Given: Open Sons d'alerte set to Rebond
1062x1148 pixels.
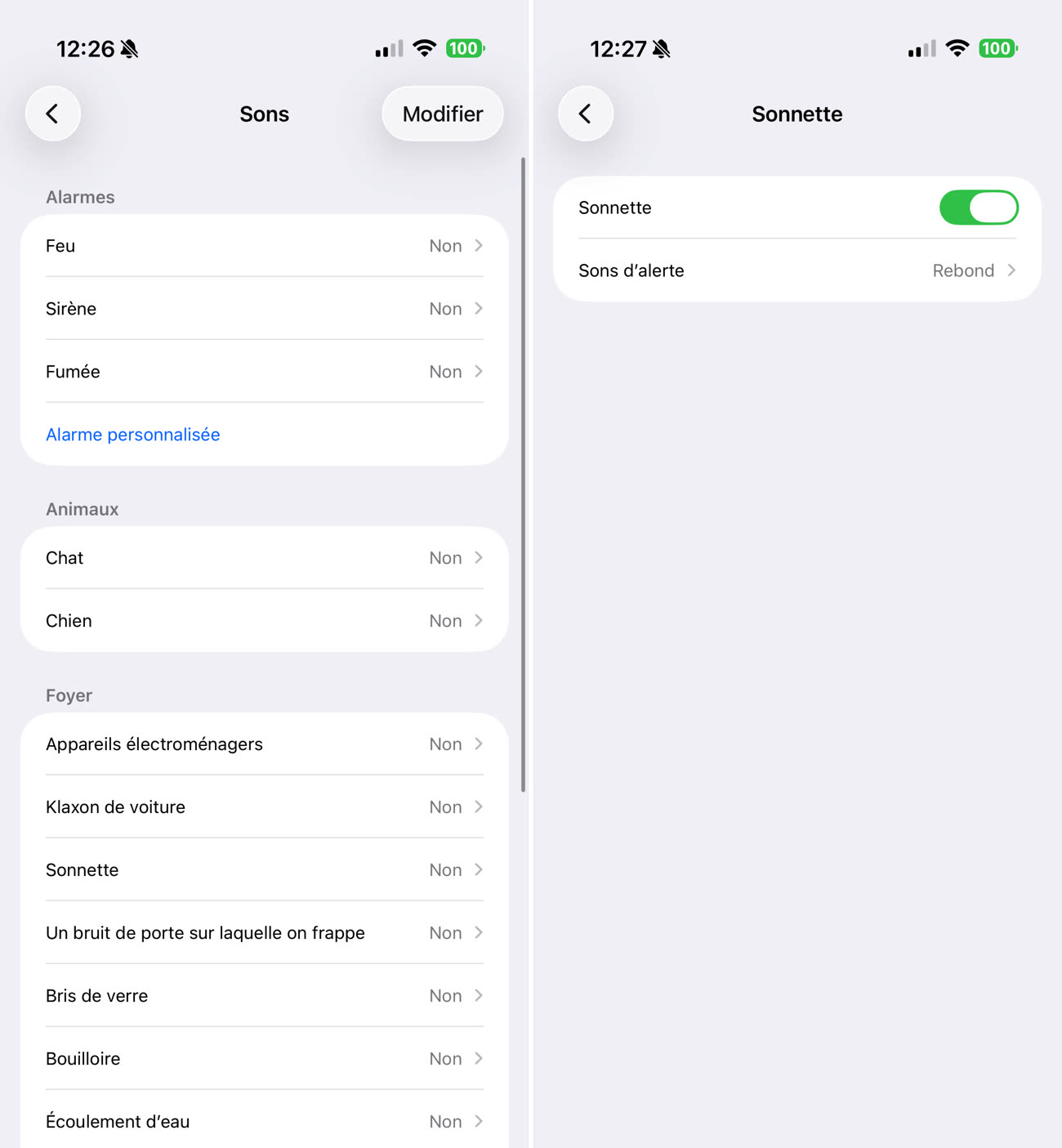Looking at the screenshot, I should pyautogui.click(x=796, y=270).
